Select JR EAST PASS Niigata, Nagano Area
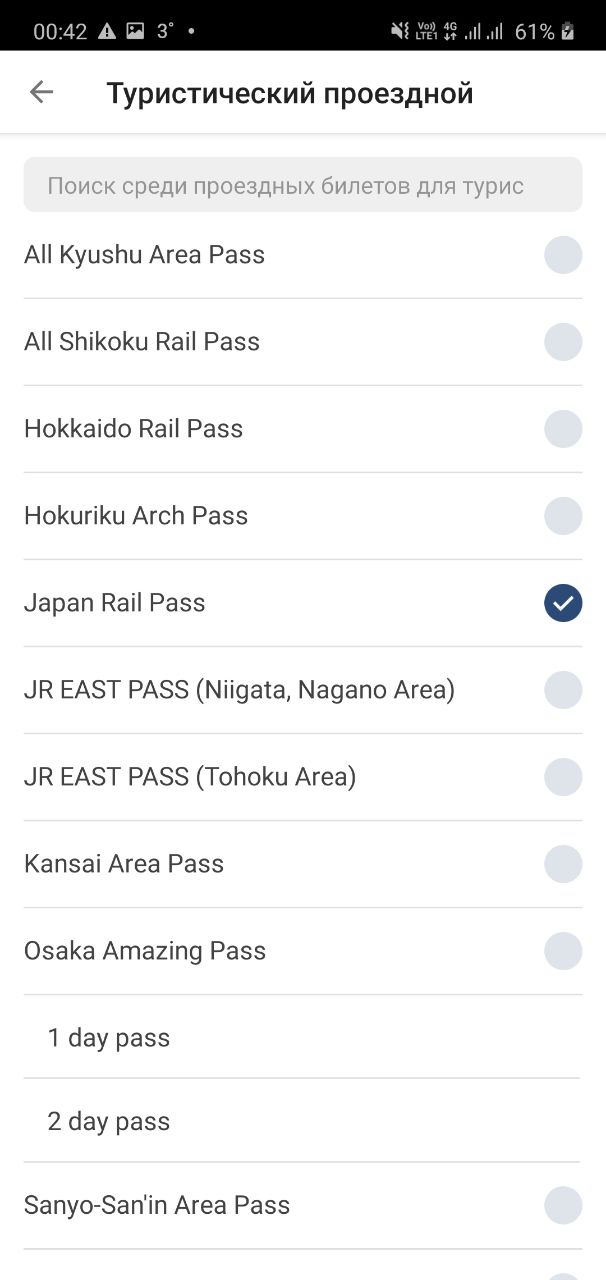606x1280 pixels. coord(303,690)
